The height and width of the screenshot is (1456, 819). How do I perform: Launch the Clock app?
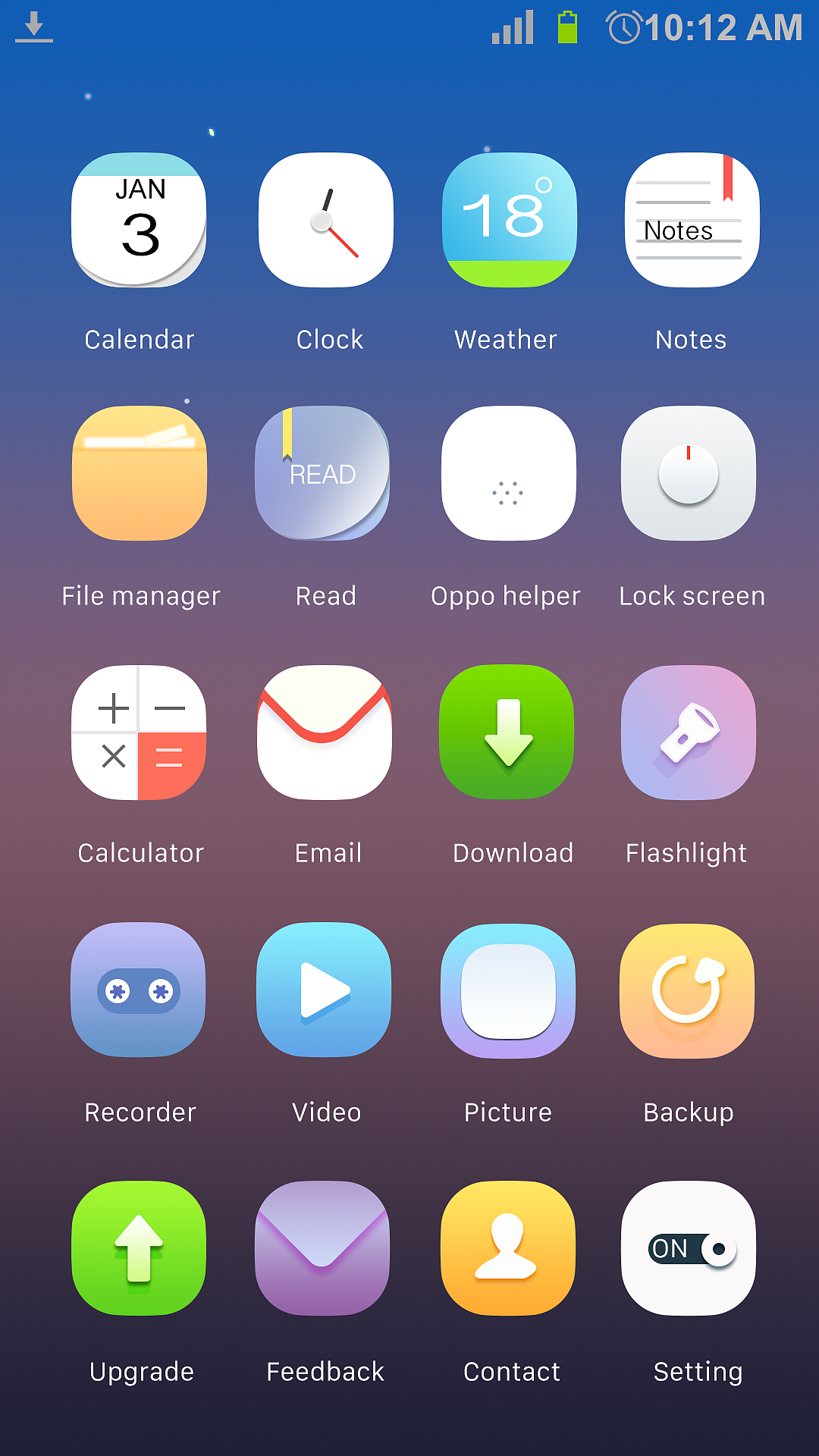coord(326,220)
